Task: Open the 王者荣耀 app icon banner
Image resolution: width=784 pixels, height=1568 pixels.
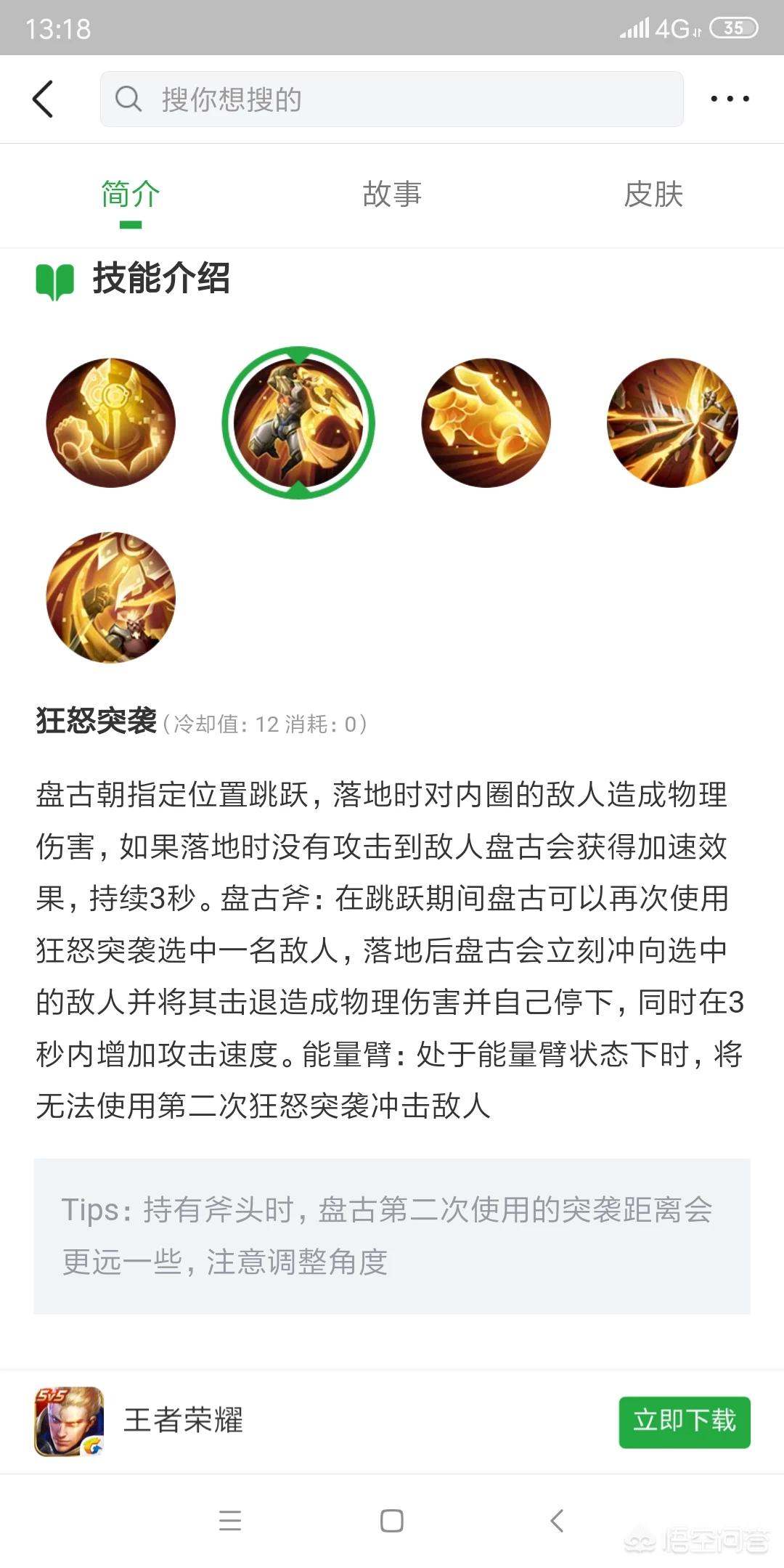Action: tap(70, 1421)
